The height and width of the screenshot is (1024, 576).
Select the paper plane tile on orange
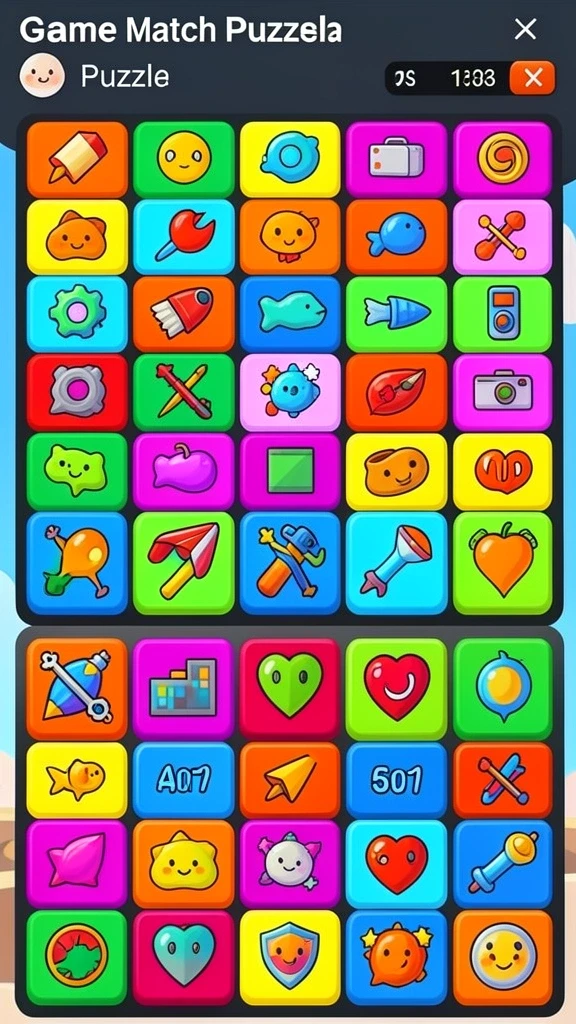(290, 780)
